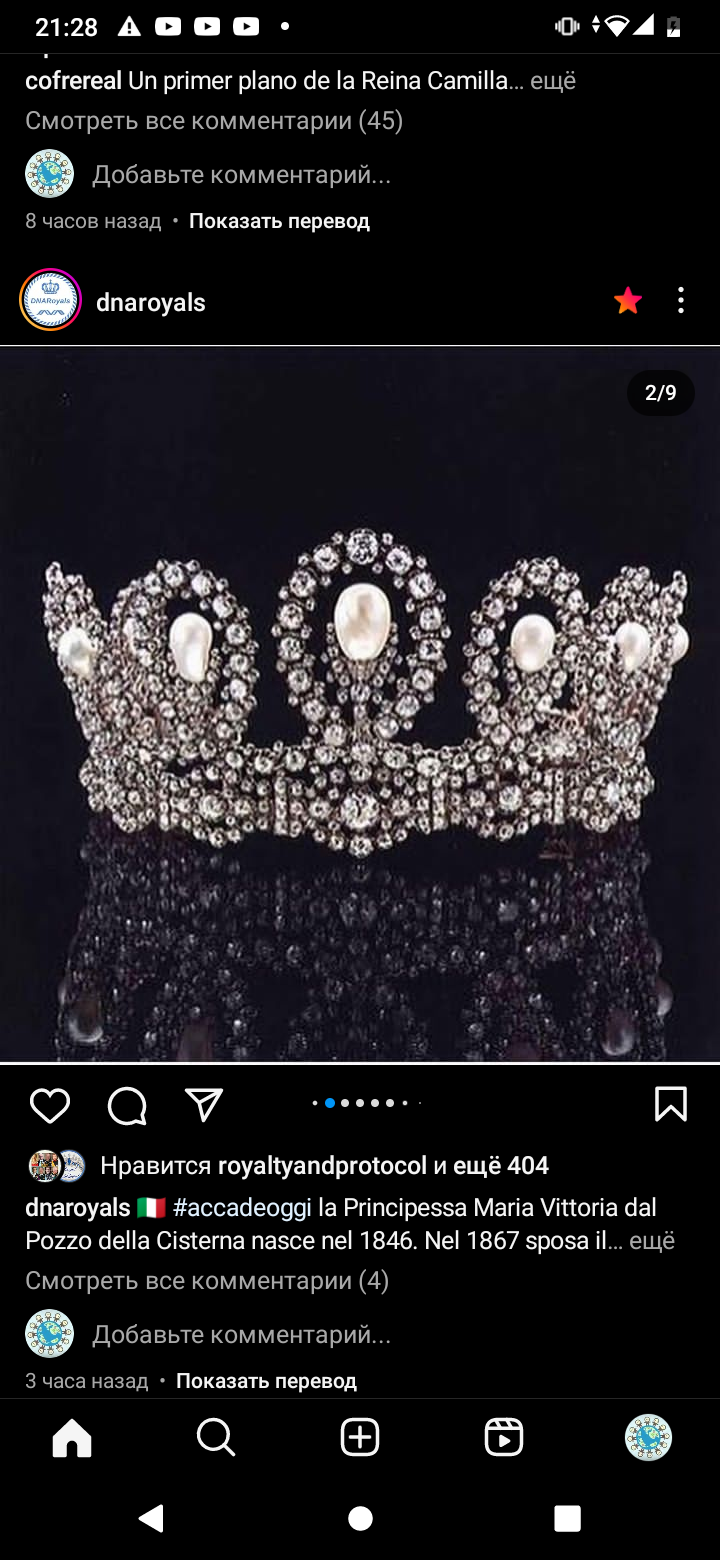Go to the Home feed tab
Image resolution: width=720 pixels, height=1560 pixels.
point(72,1438)
